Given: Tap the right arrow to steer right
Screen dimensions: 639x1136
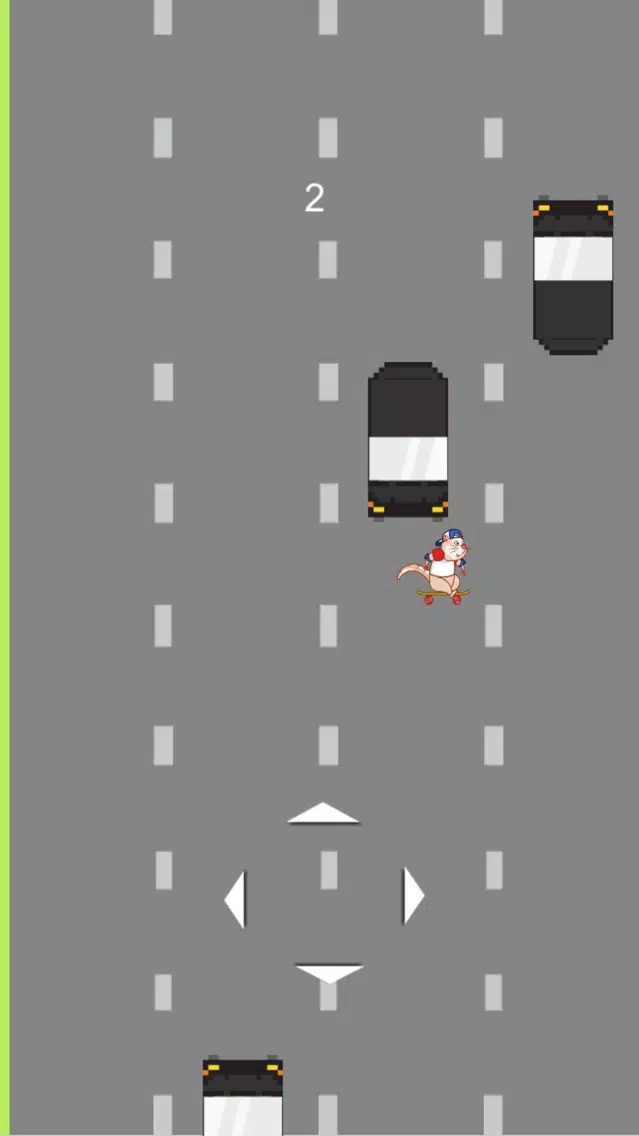Looking at the screenshot, I should 412,896.
